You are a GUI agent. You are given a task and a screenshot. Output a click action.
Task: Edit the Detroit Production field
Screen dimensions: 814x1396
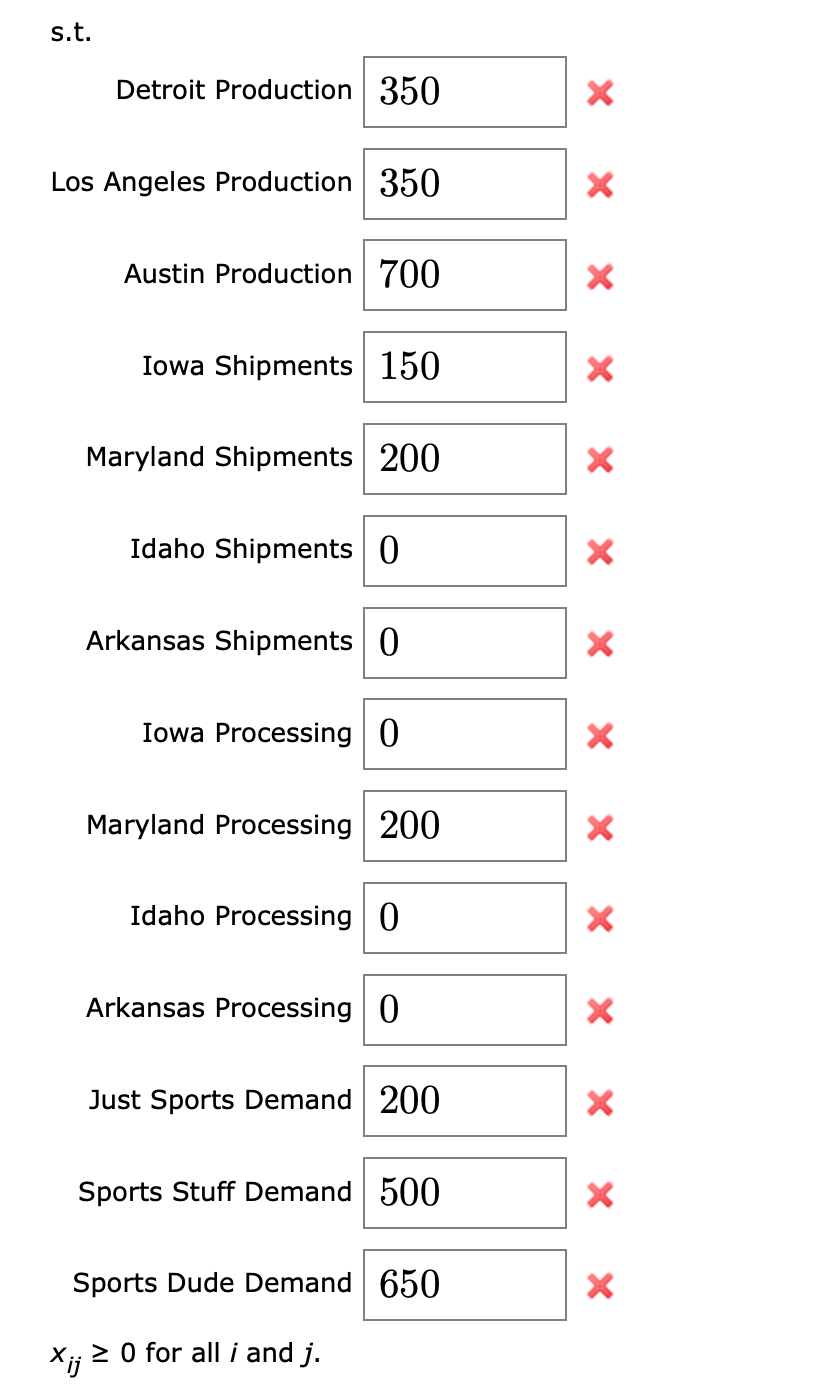click(464, 92)
